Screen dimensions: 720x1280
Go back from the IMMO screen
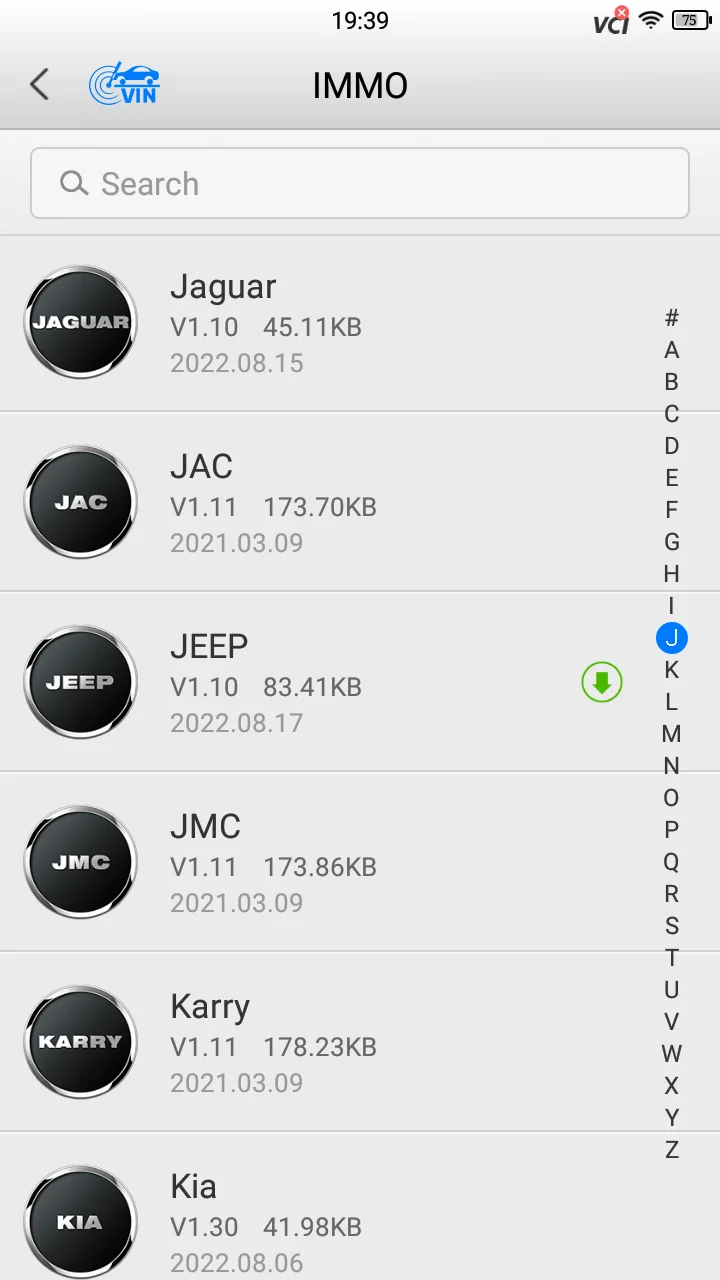[x=40, y=85]
